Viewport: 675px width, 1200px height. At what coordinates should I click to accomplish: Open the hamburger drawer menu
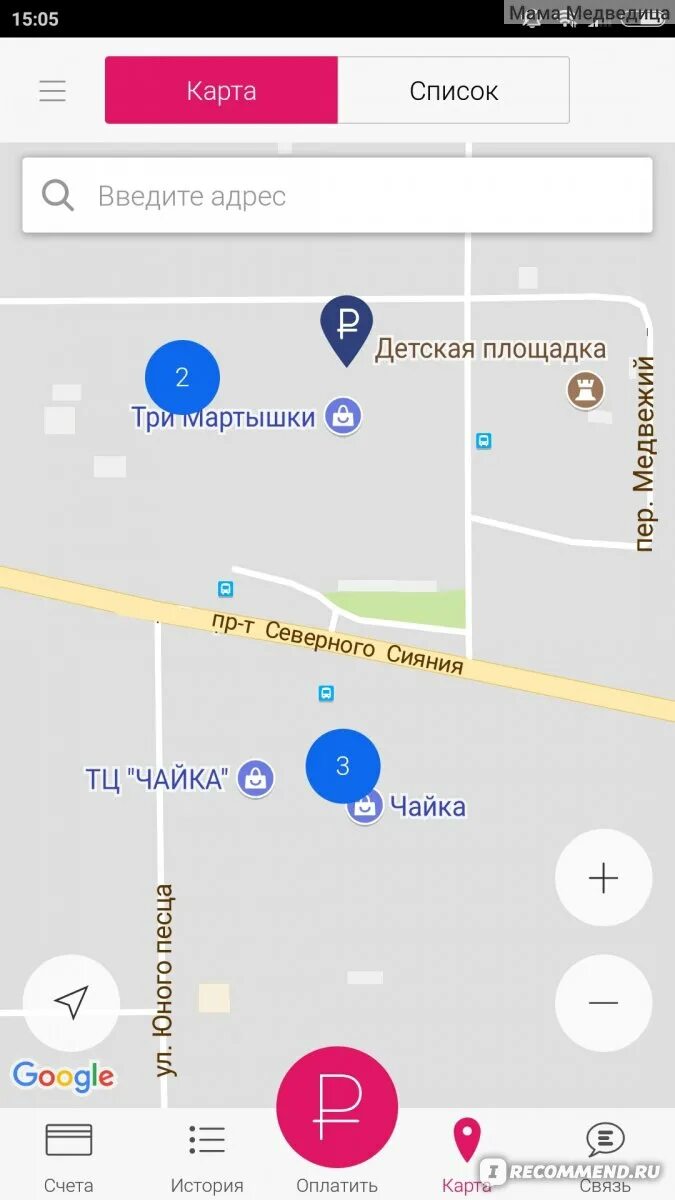pyautogui.click(x=52, y=91)
